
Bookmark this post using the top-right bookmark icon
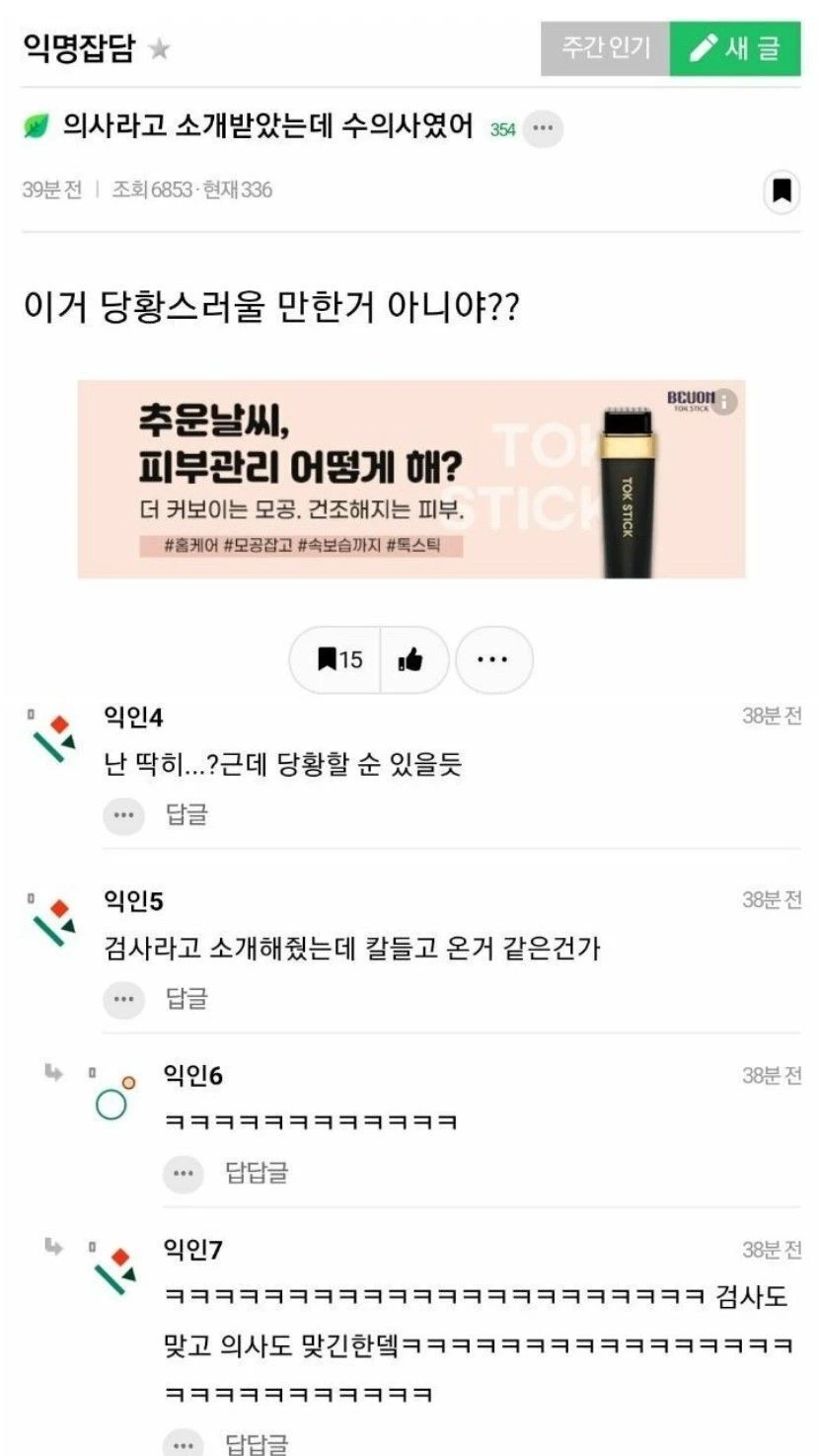[781, 190]
